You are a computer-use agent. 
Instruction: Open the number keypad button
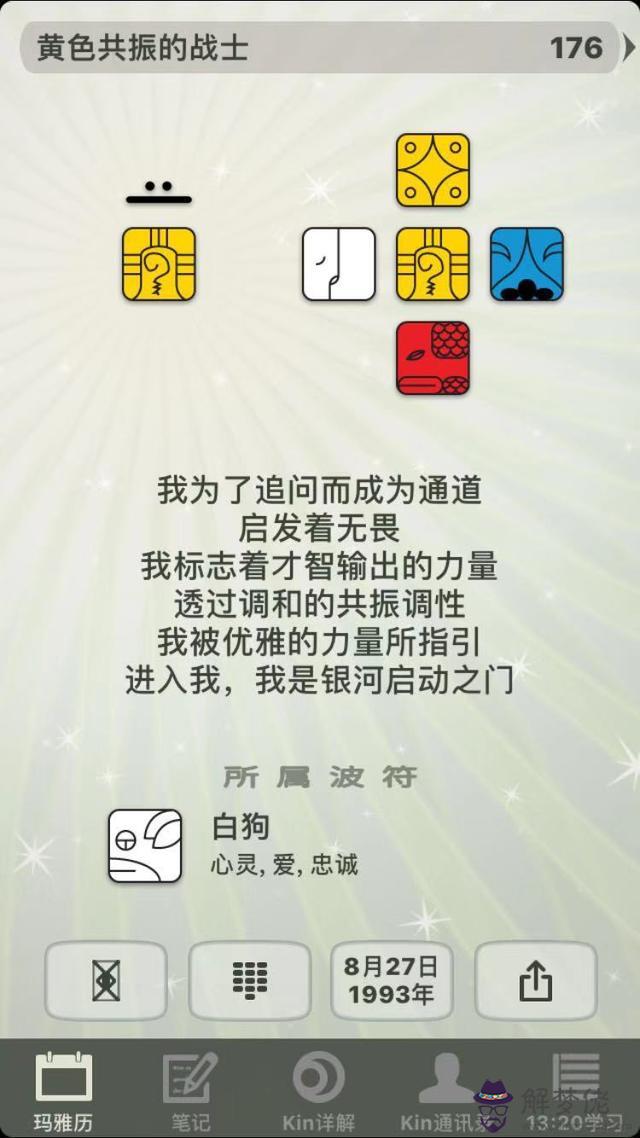click(249, 980)
